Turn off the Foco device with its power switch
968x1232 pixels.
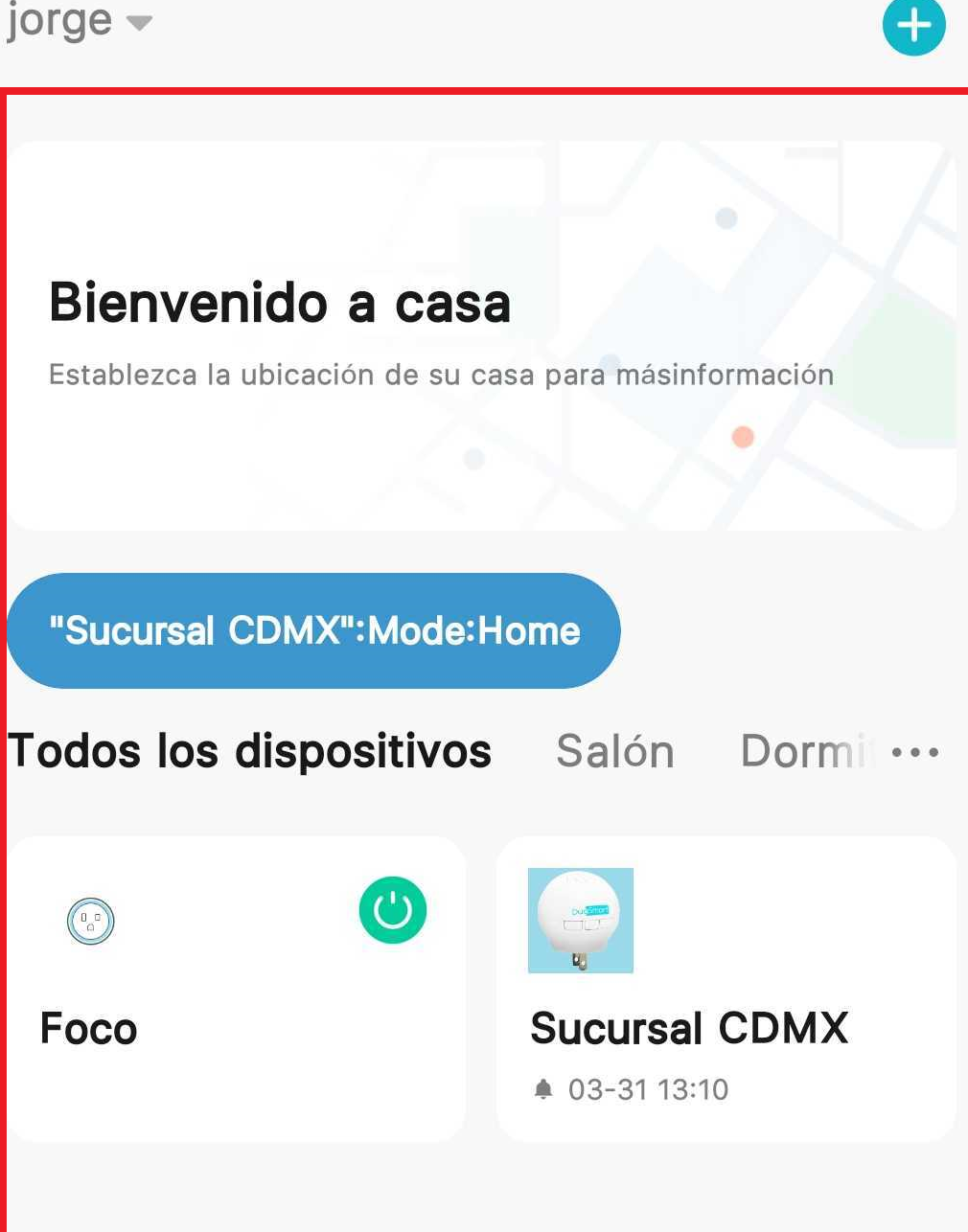392,910
